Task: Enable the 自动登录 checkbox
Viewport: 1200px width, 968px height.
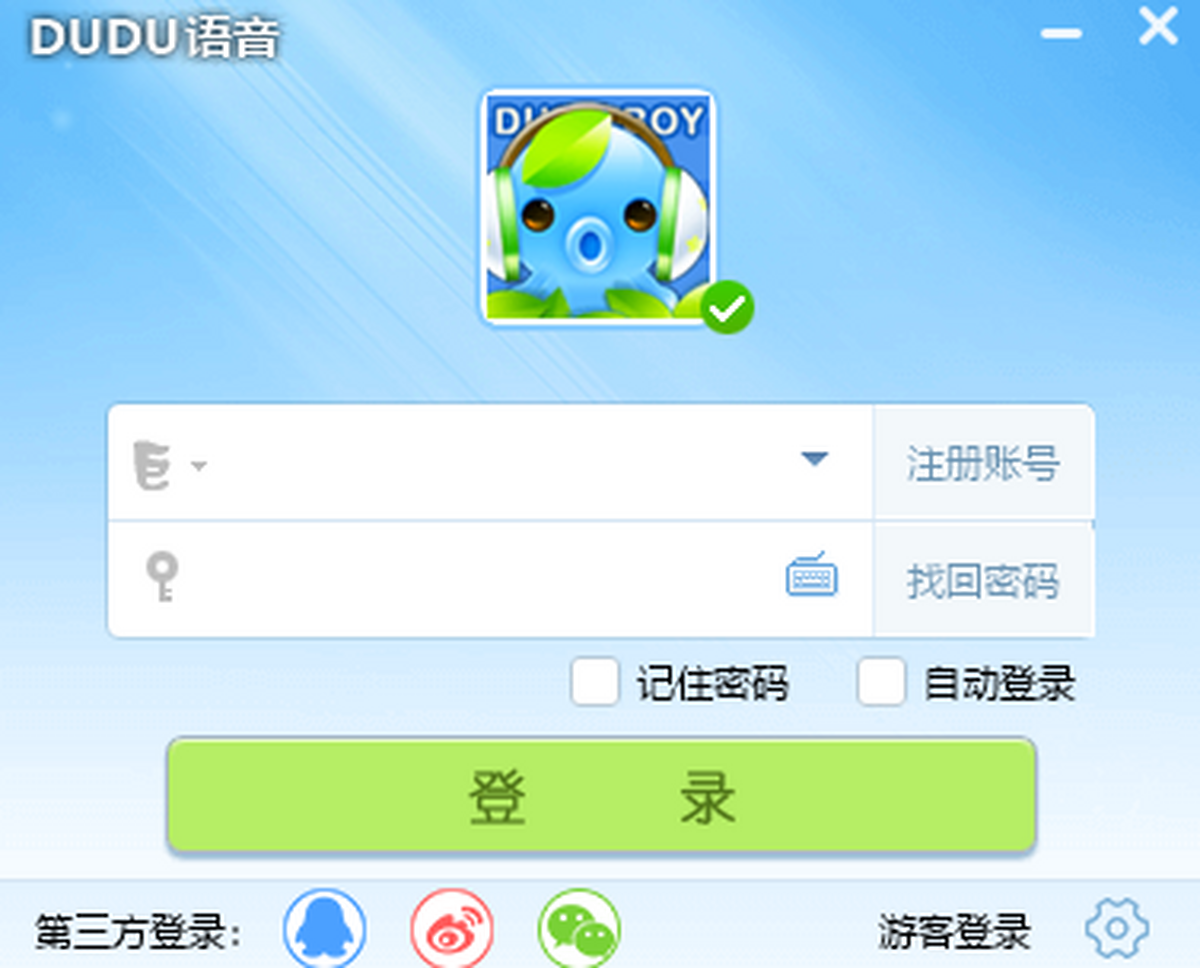Action: point(881,682)
